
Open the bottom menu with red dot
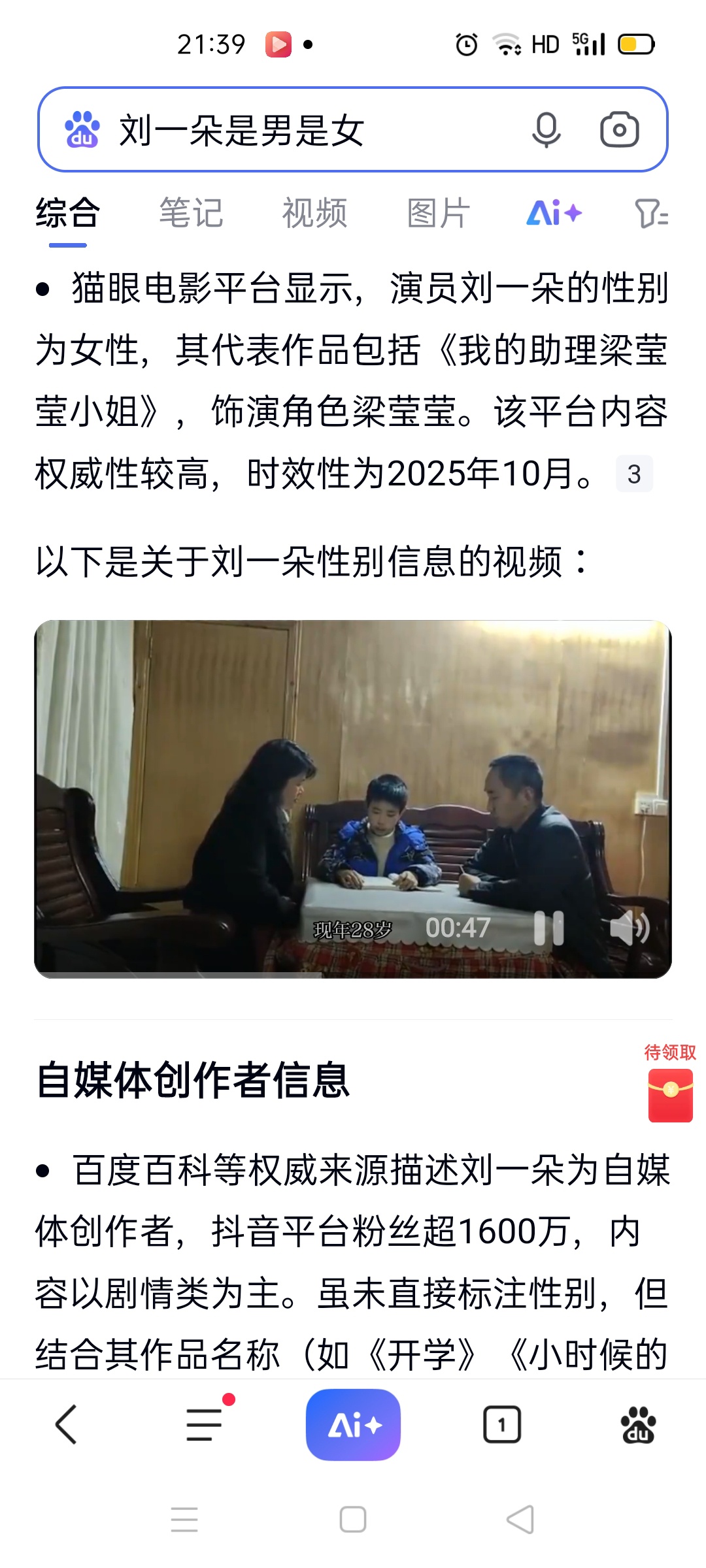click(205, 1424)
